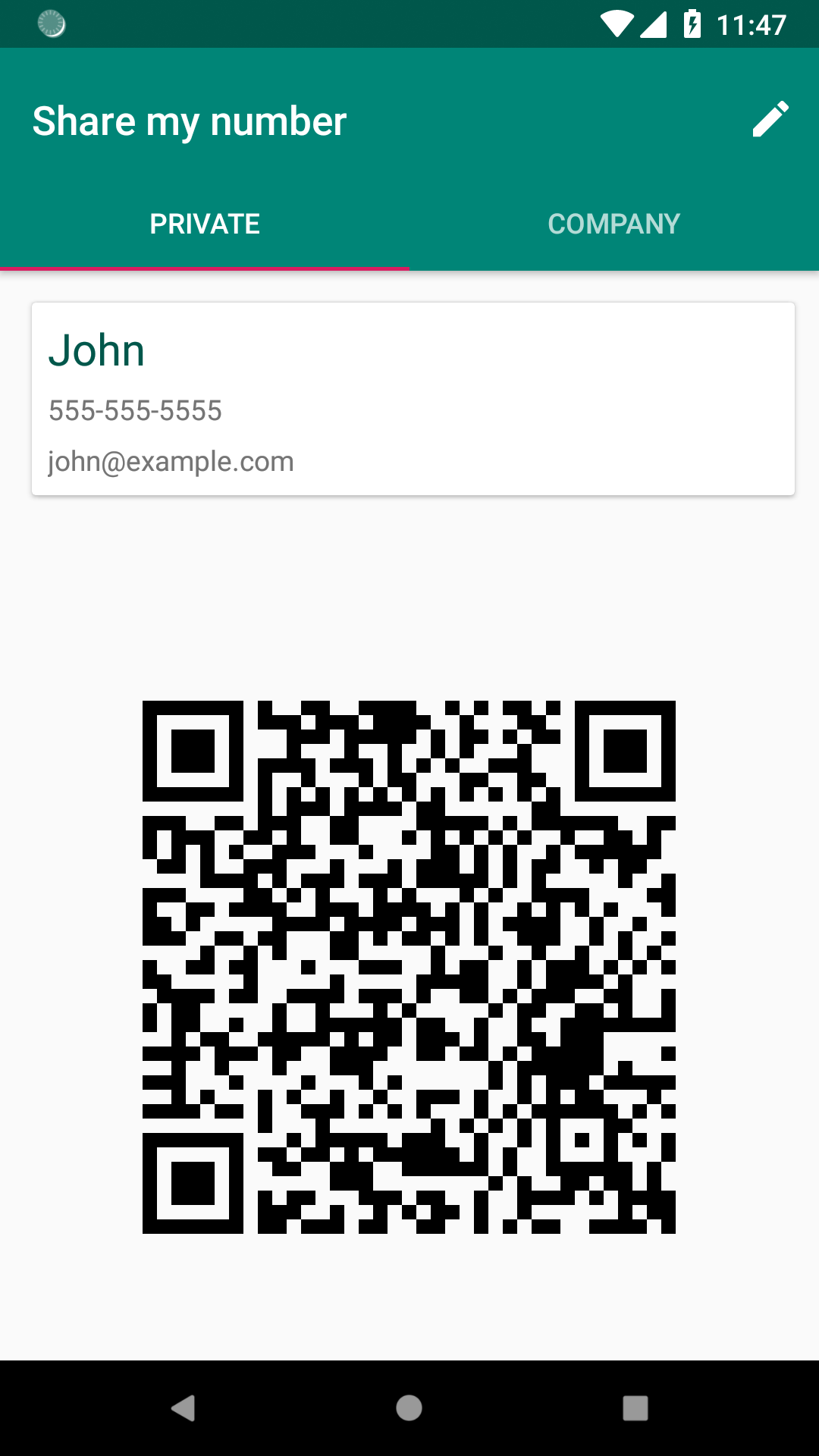This screenshot has width=819, height=1456.
Task: Switch to the Company tab
Action: point(614,224)
